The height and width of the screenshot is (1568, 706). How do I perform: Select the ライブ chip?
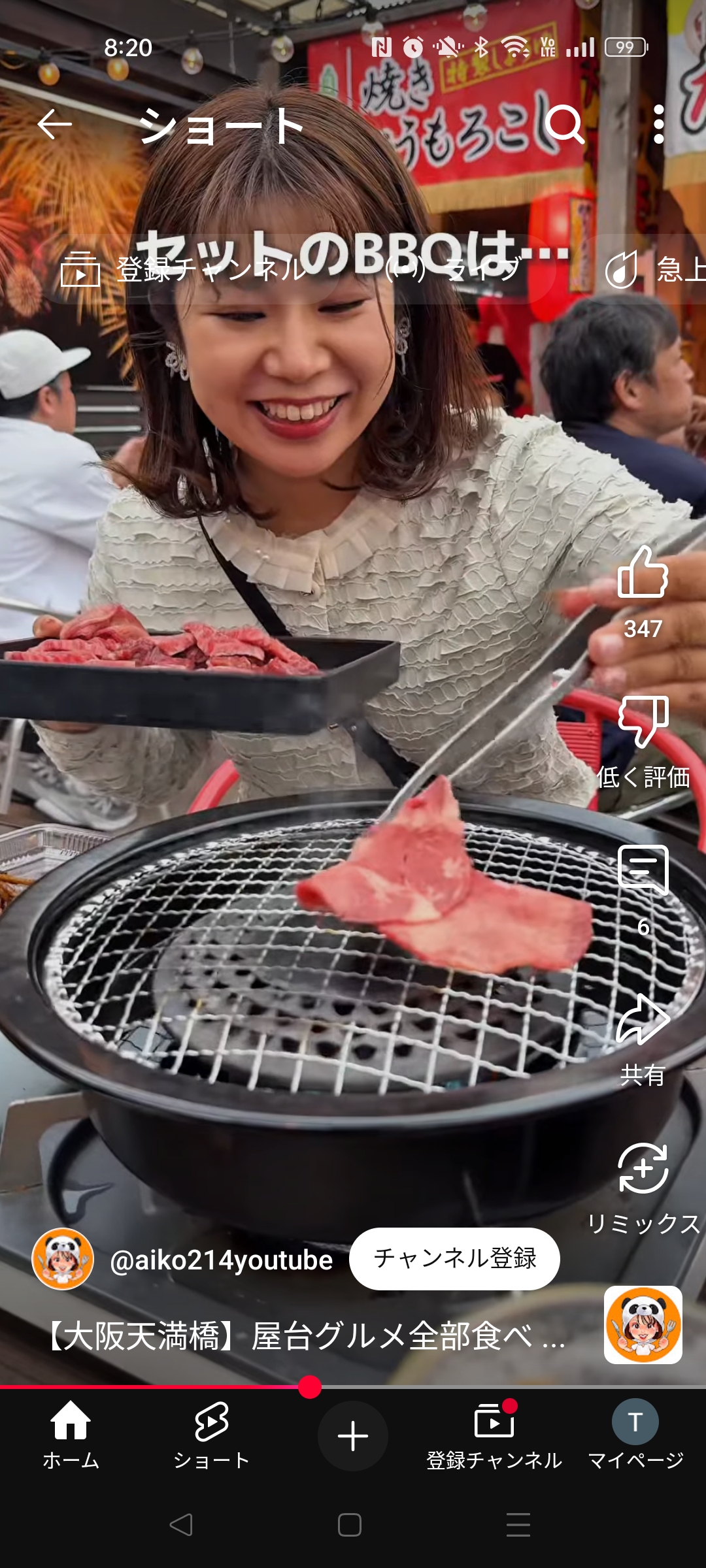click(x=458, y=270)
